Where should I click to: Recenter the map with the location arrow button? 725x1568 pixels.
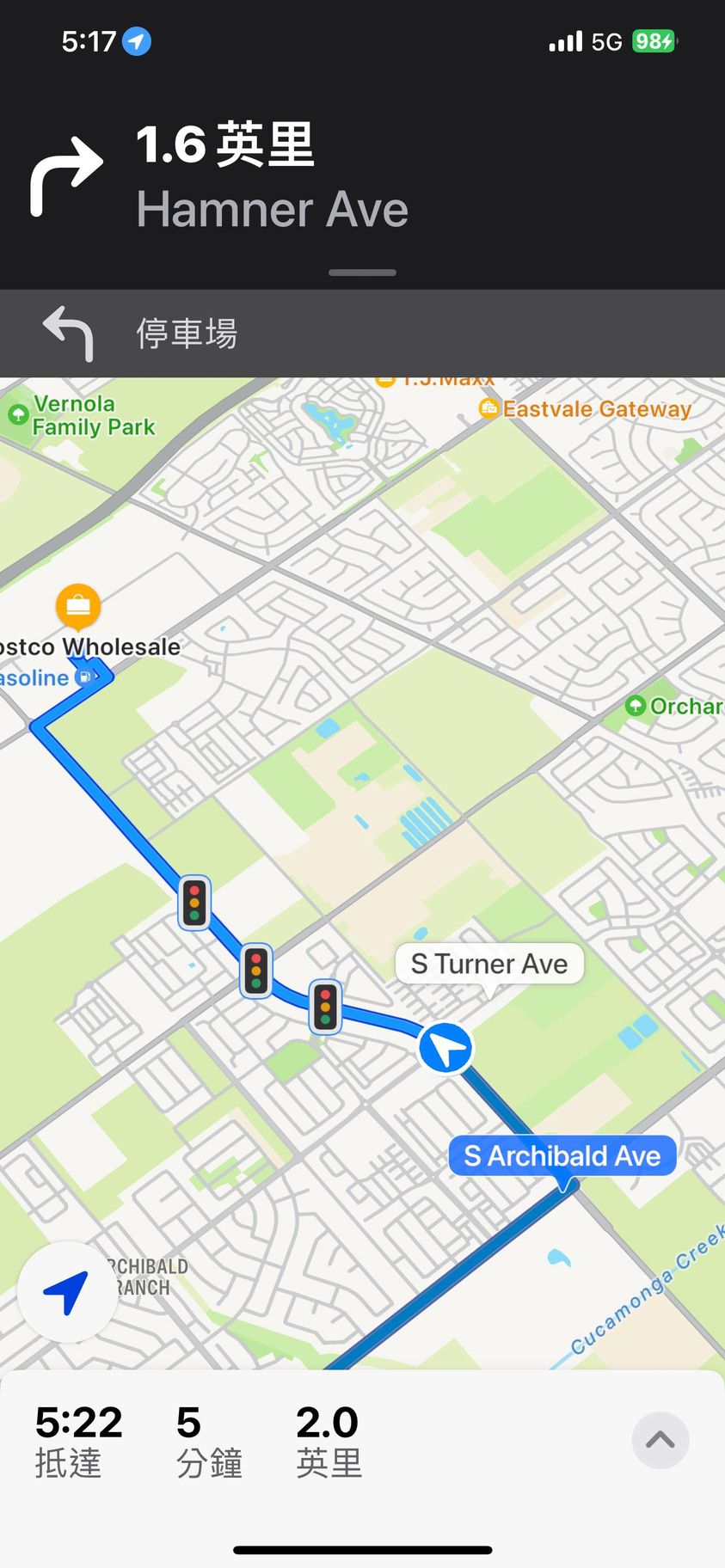coord(66,1292)
